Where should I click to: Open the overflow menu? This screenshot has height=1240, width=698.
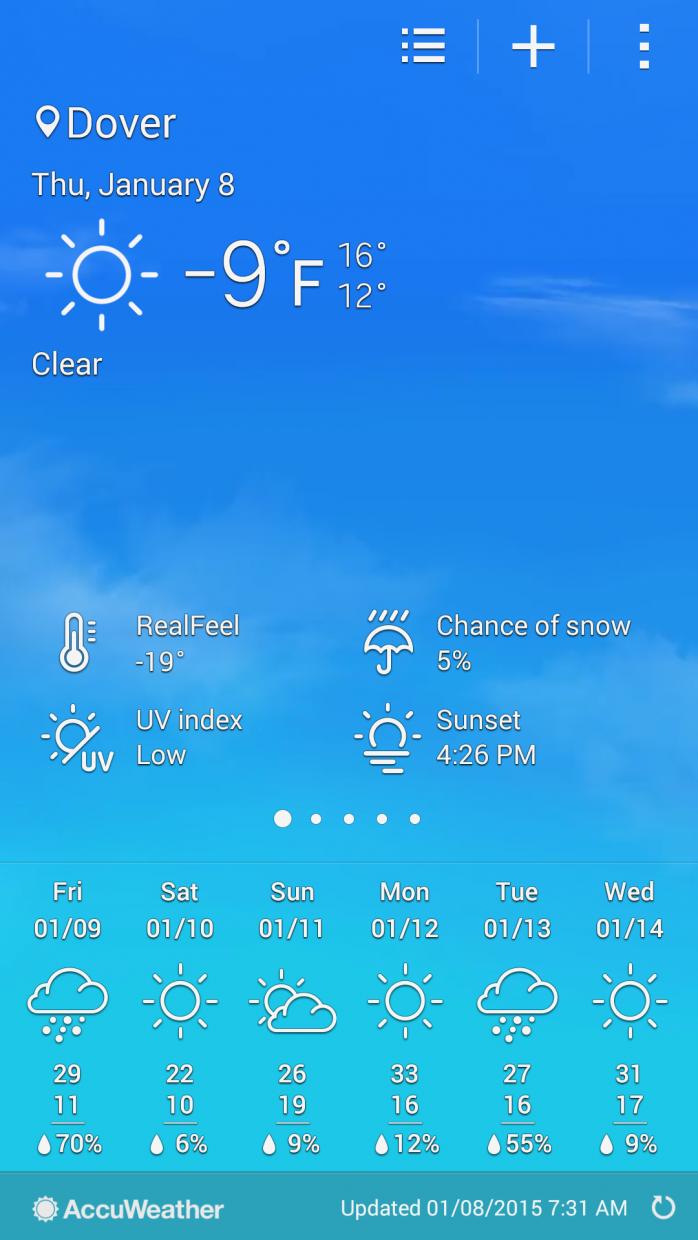point(644,46)
